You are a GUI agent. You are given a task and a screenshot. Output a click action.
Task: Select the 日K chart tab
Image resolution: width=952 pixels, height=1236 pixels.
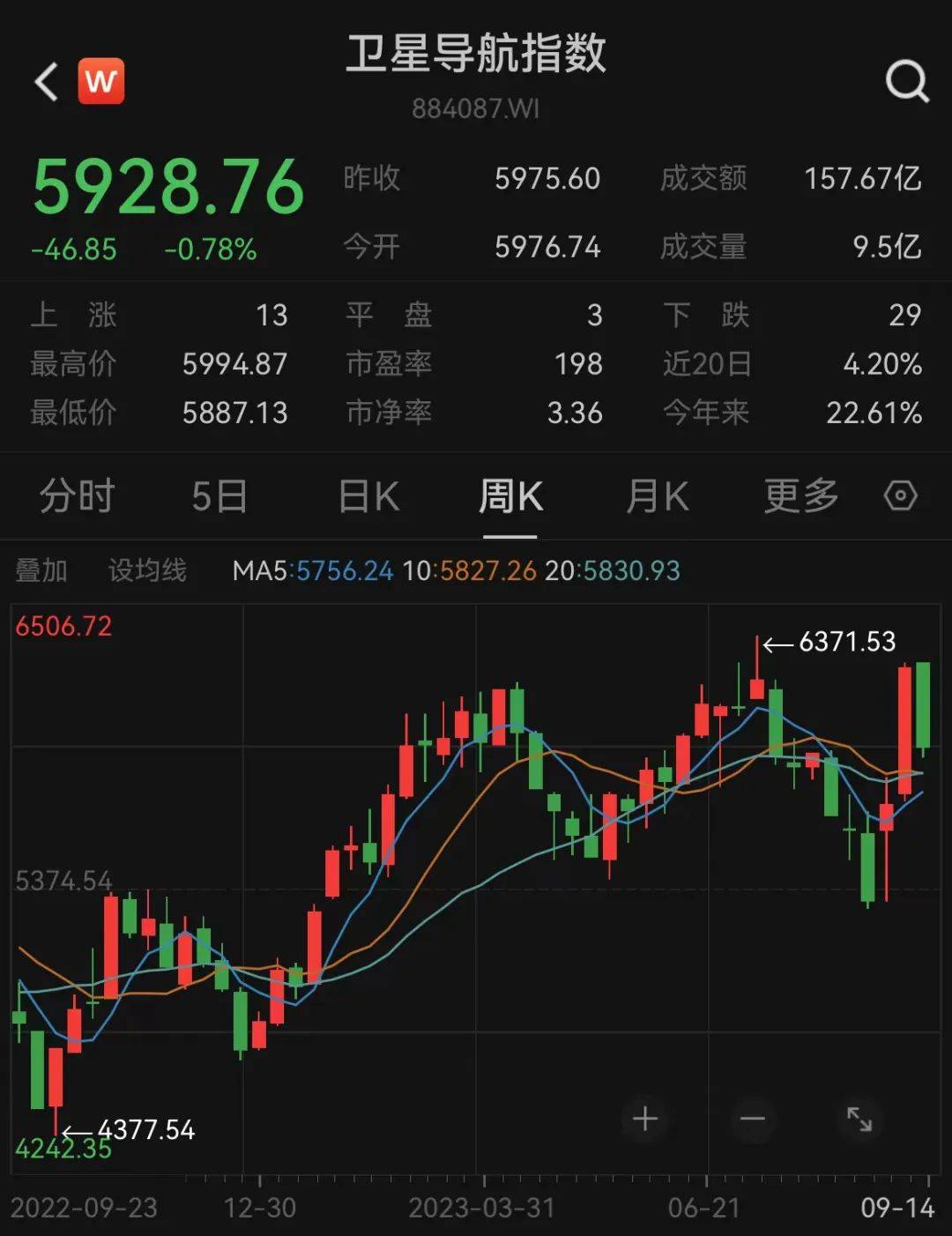point(368,496)
